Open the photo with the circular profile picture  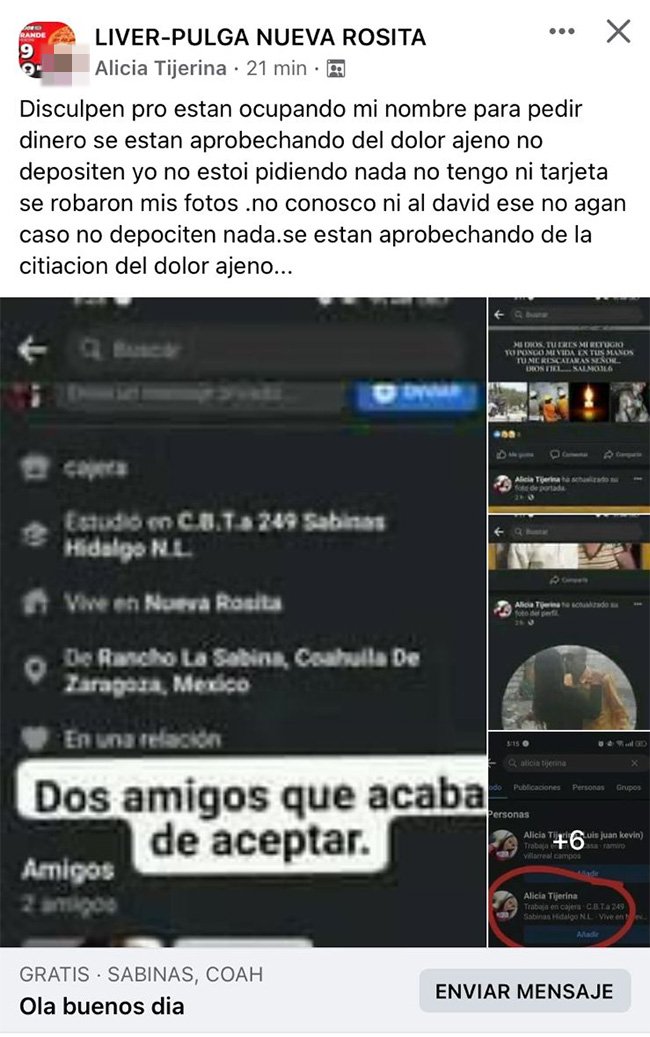(x=569, y=620)
